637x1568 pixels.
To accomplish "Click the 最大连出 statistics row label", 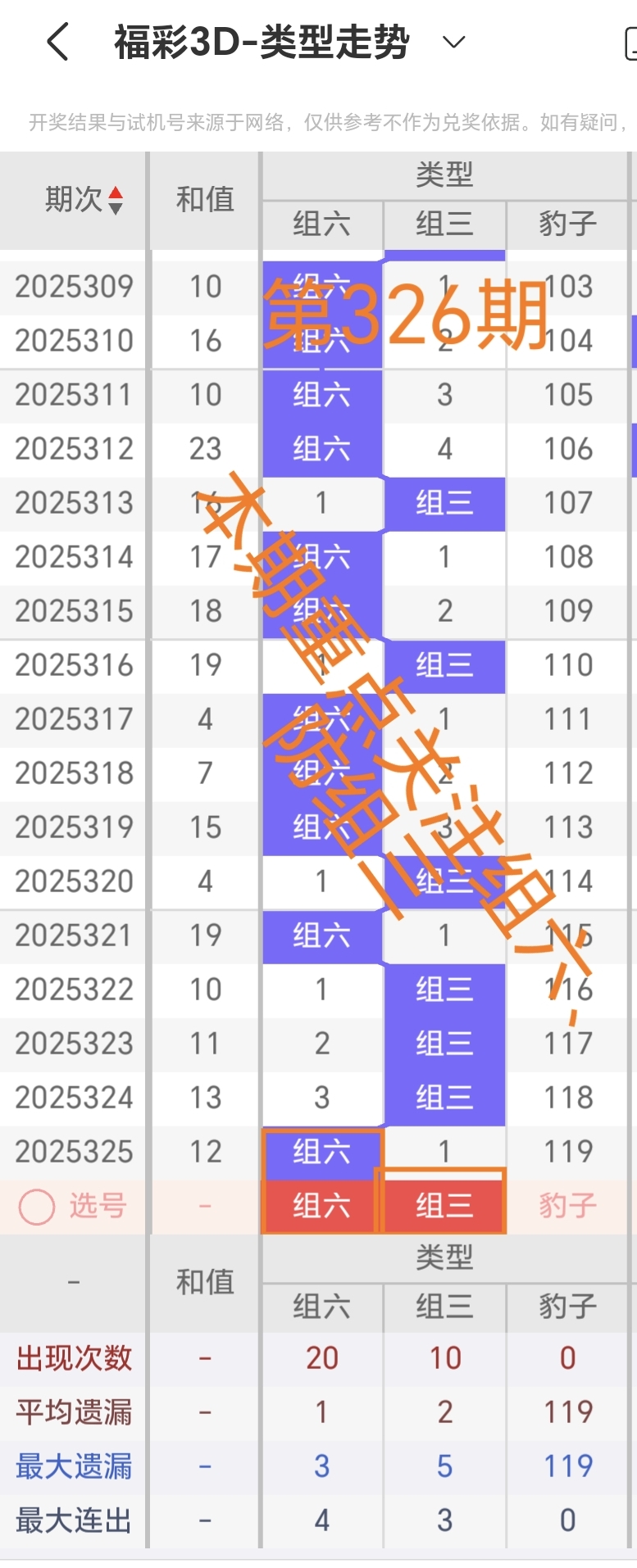I will click(72, 1519).
